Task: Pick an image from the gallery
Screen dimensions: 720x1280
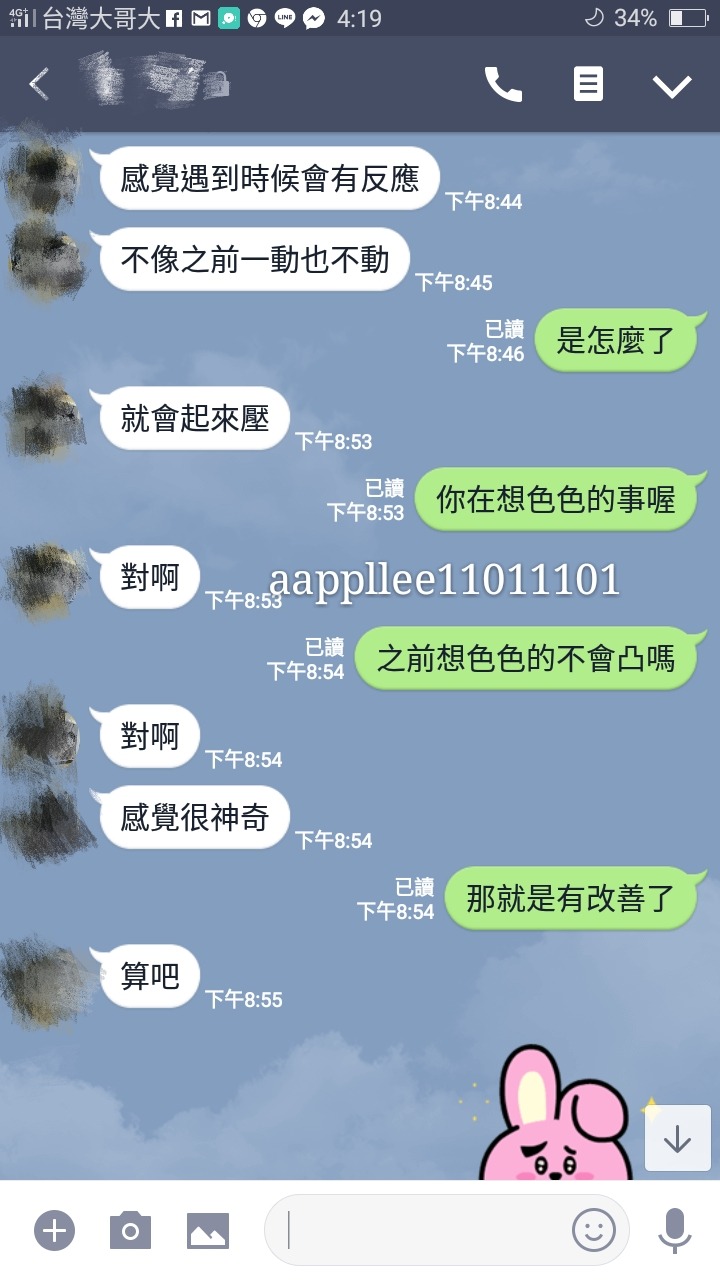Action: tap(208, 1230)
